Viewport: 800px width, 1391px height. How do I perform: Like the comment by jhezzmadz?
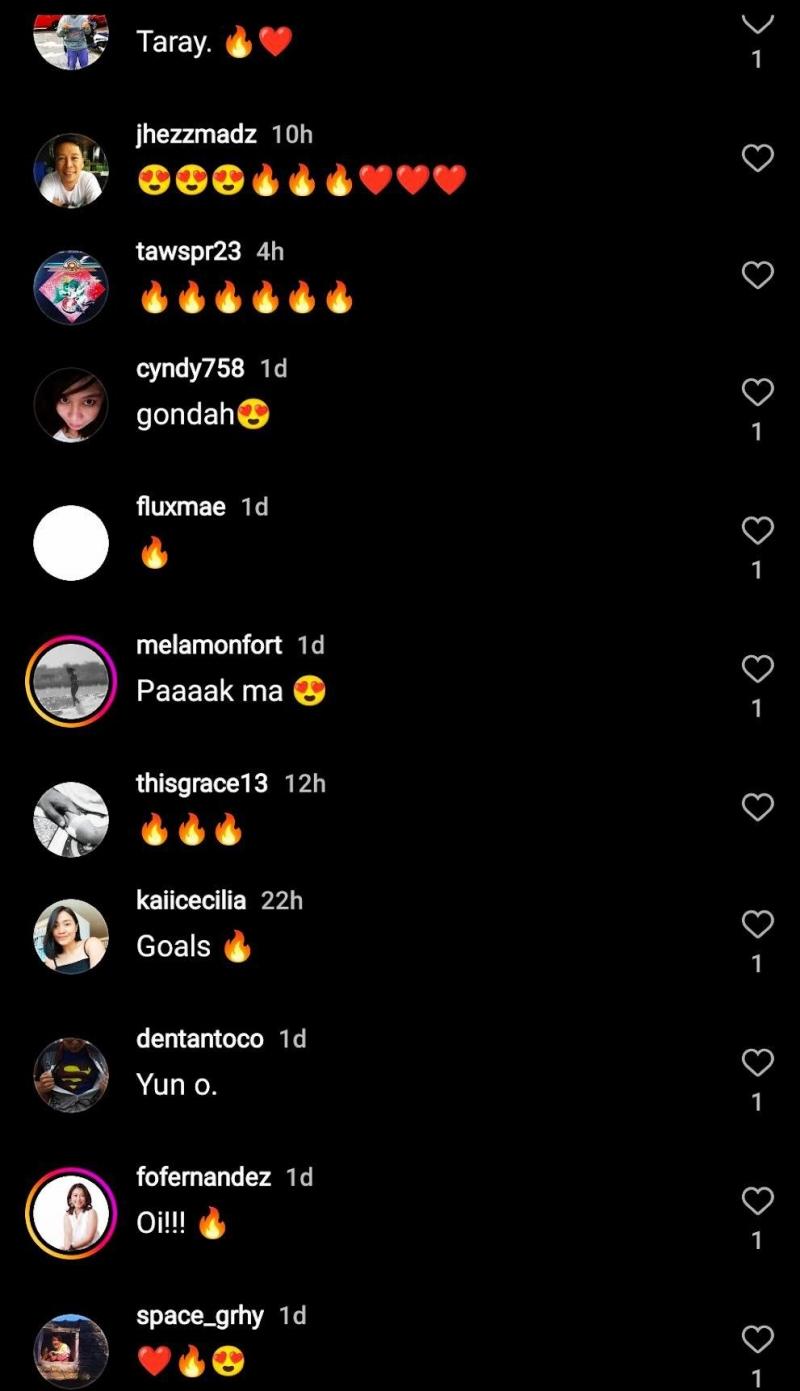click(757, 158)
